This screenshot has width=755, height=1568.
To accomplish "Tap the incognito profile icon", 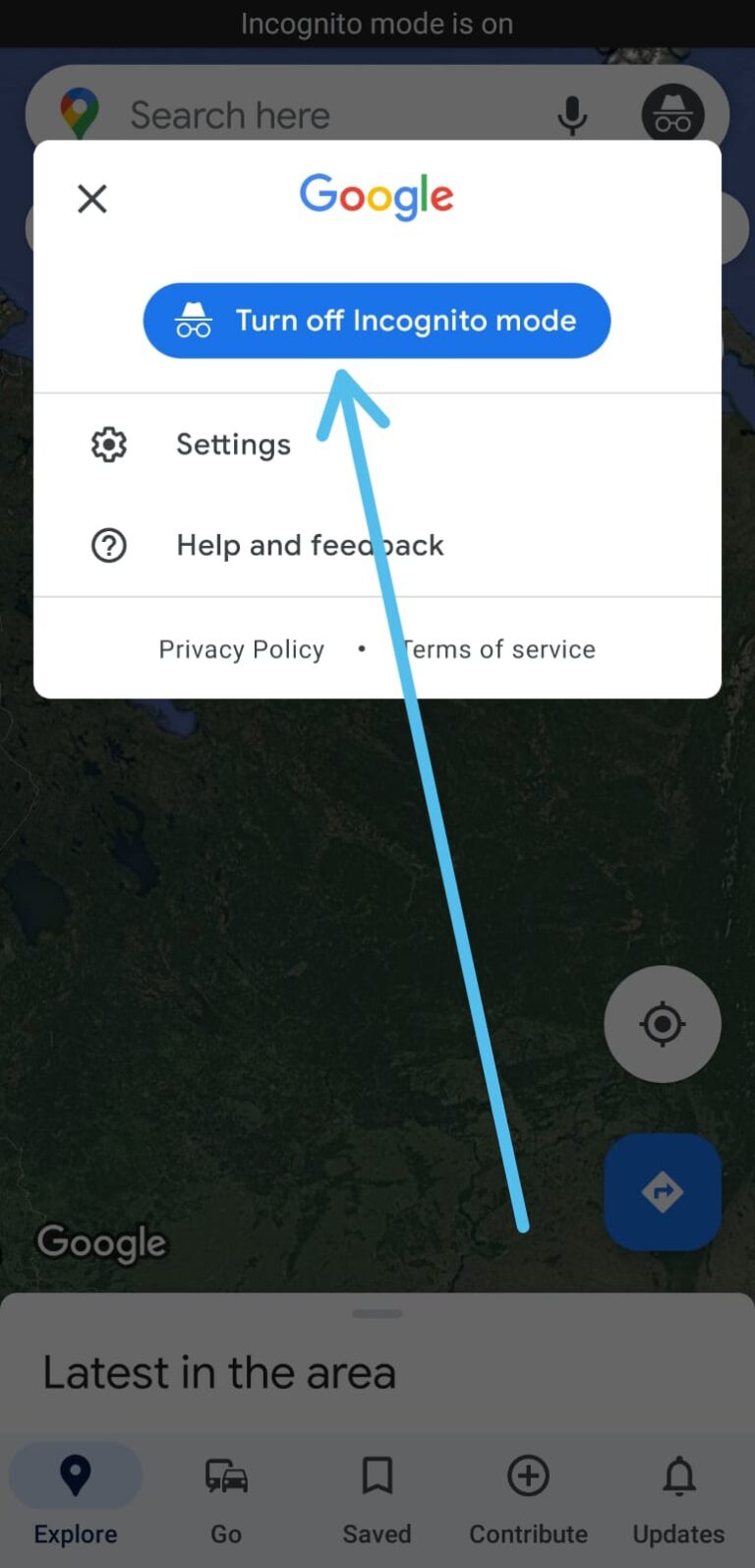I will click(673, 114).
